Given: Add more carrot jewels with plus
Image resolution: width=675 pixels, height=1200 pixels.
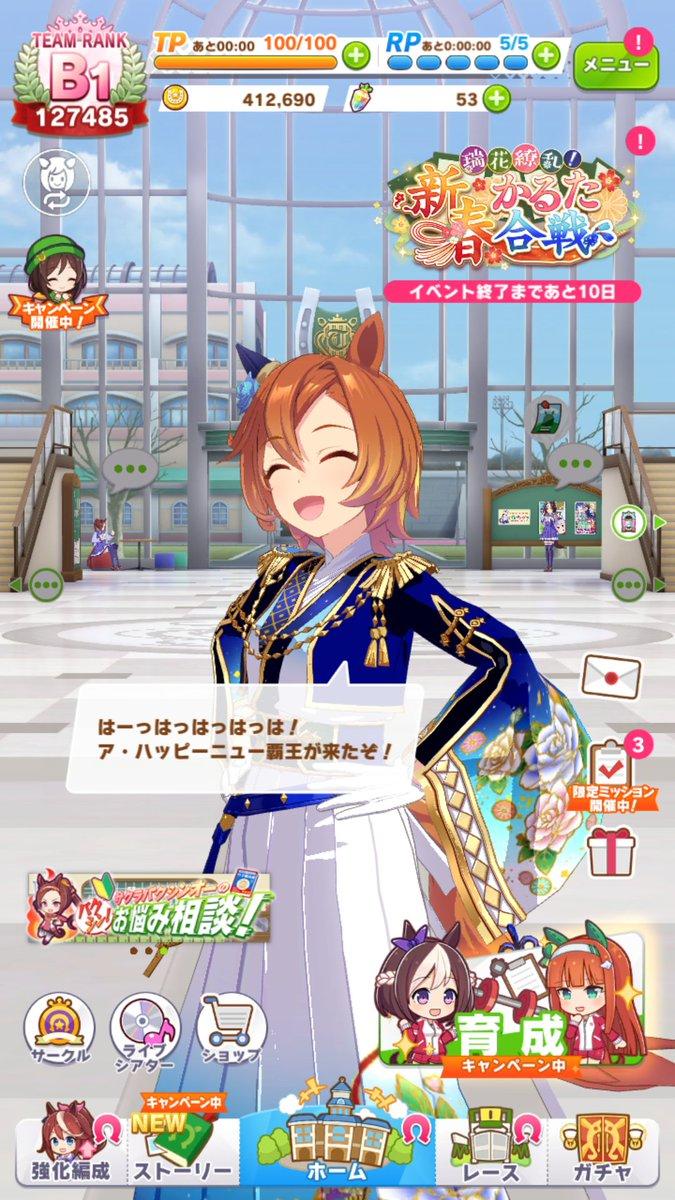Looking at the screenshot, I should click(495, 99).
